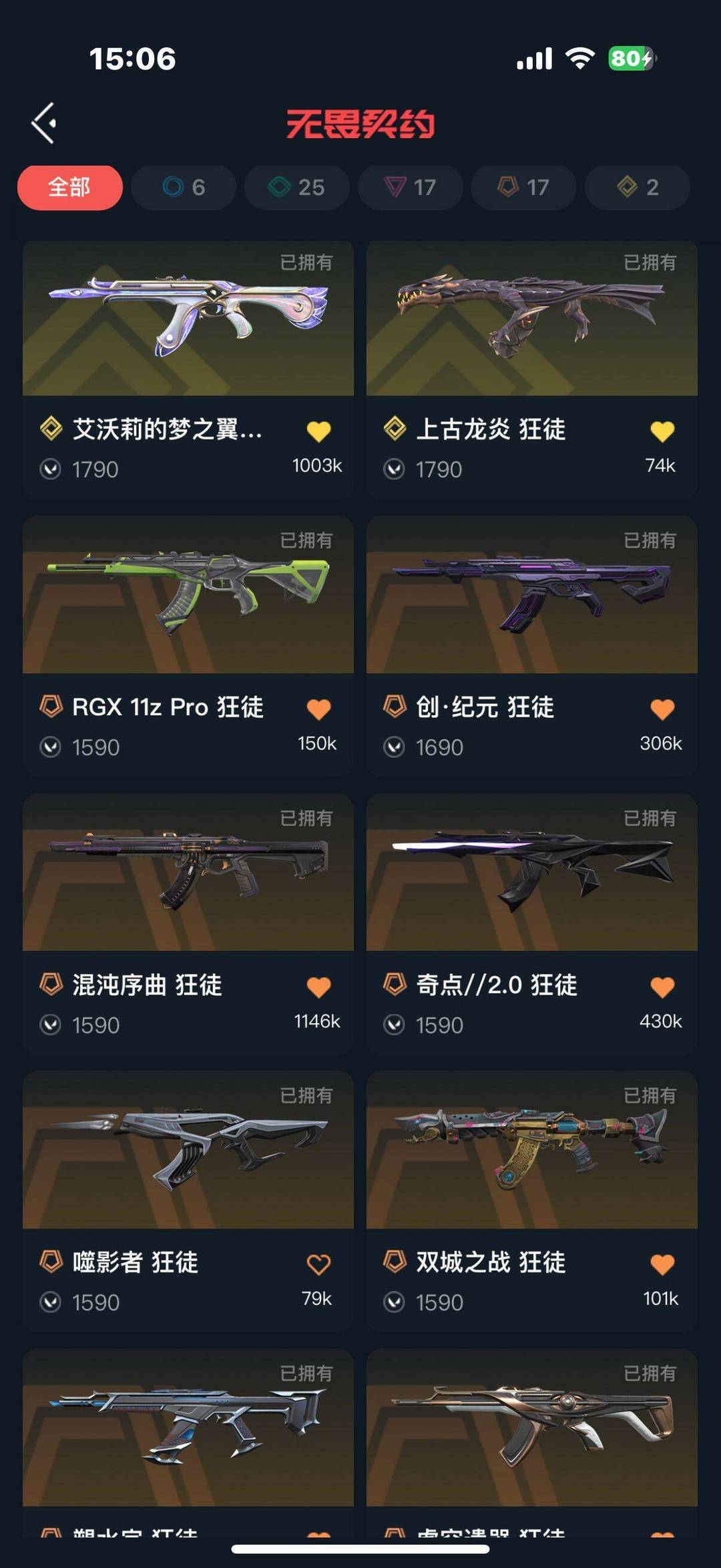This screenshot has width=721, height=1568.
Task: Remove like from 双城之战 狂徒
Action: coord(662,1264)
